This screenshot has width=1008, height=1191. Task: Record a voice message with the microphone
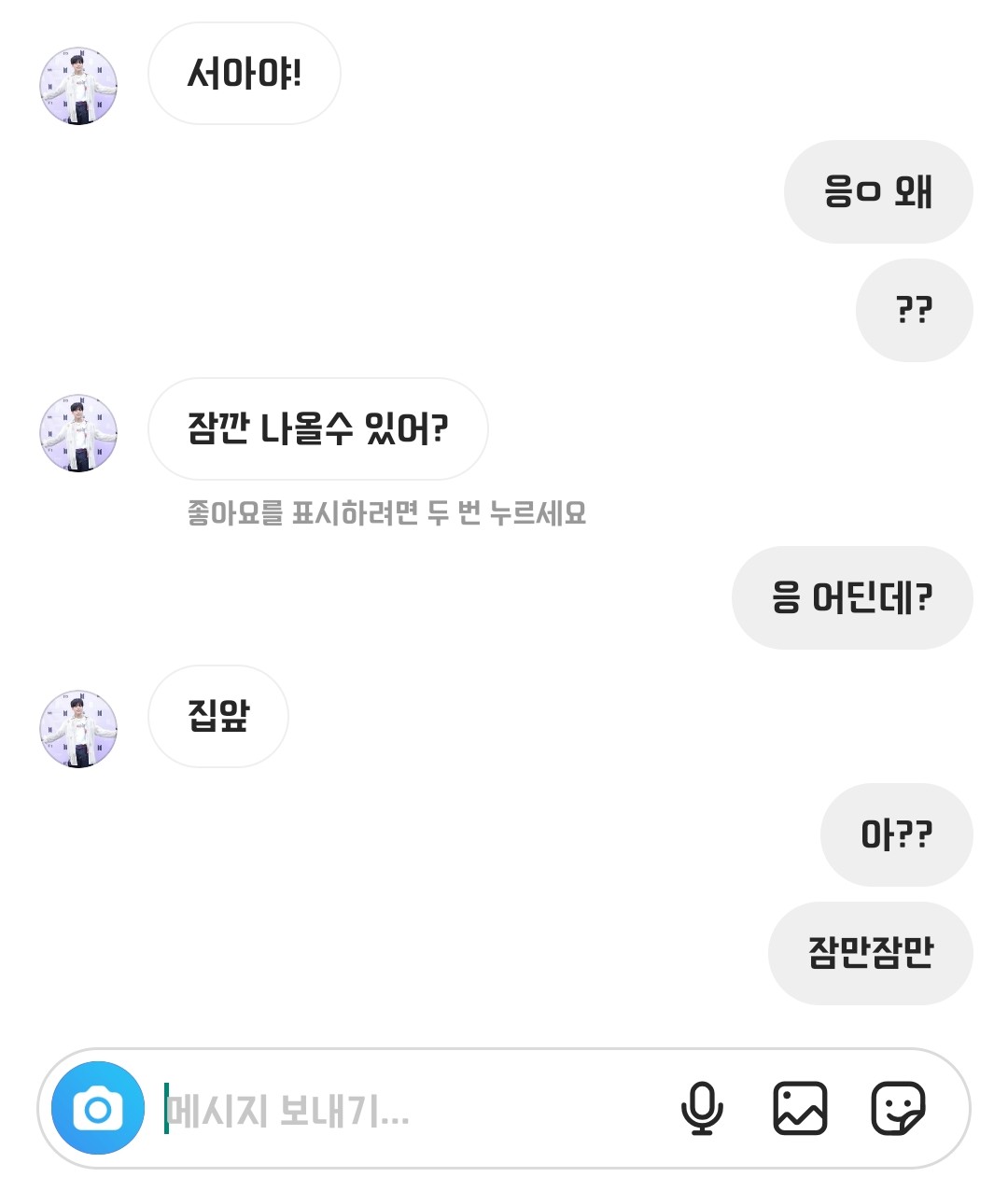(702, 1109)
